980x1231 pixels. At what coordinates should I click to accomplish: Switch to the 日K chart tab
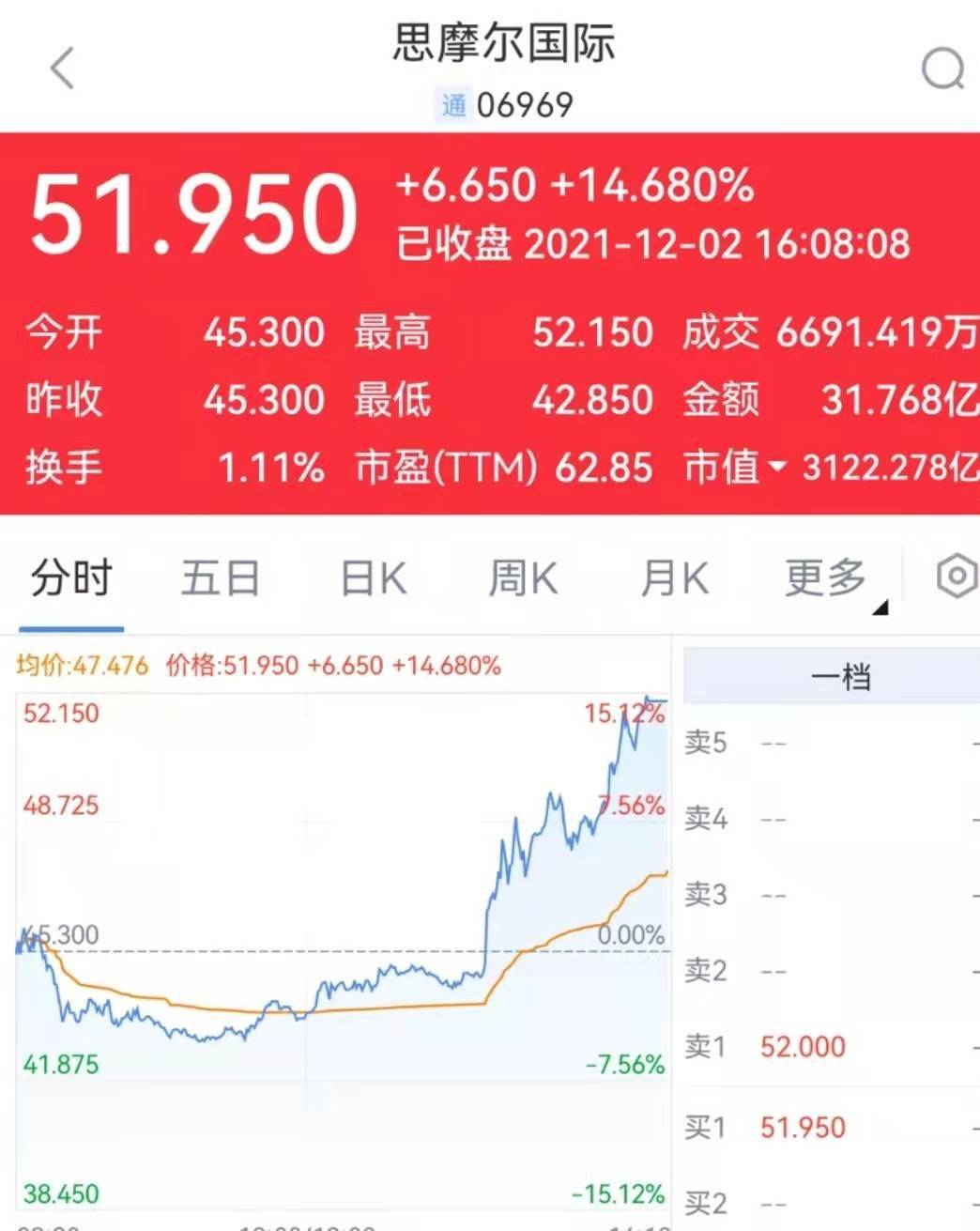[373, 577]
